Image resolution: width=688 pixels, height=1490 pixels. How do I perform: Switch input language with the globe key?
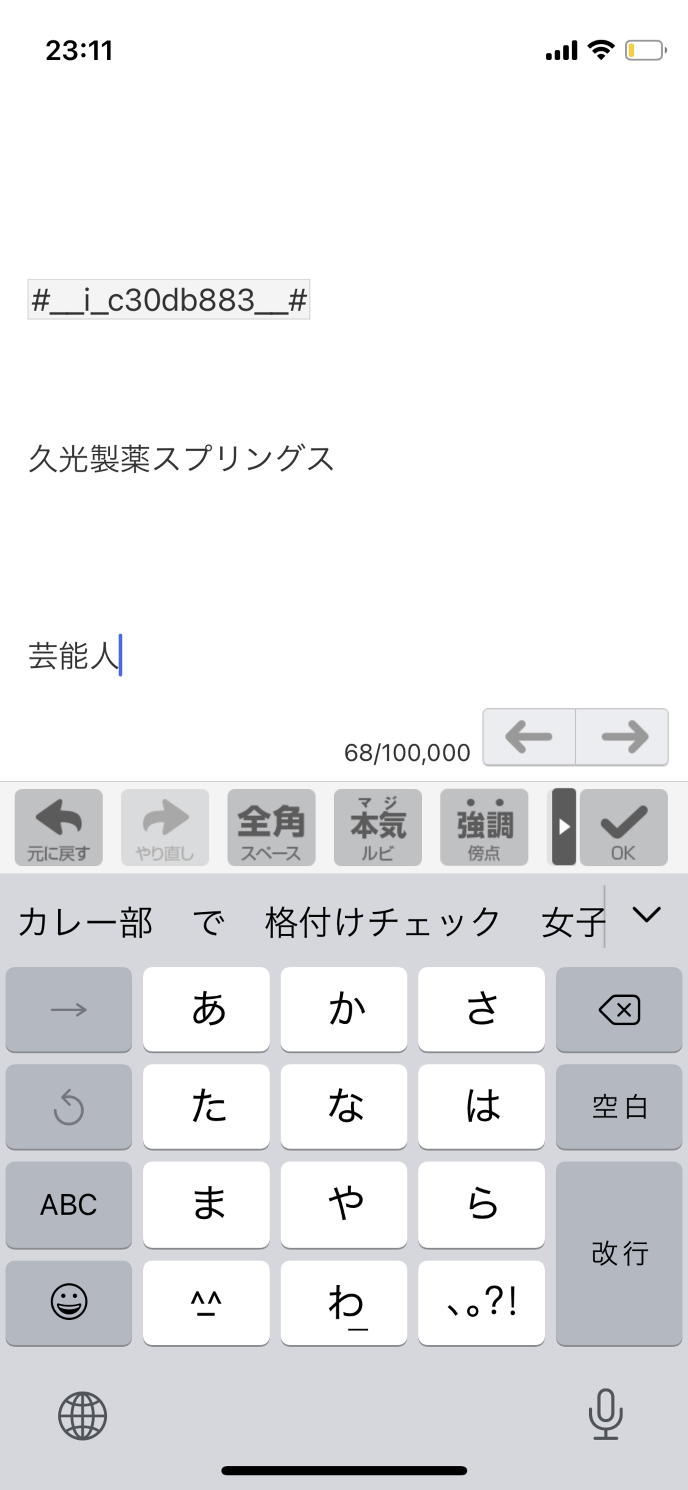(82, 1414)
